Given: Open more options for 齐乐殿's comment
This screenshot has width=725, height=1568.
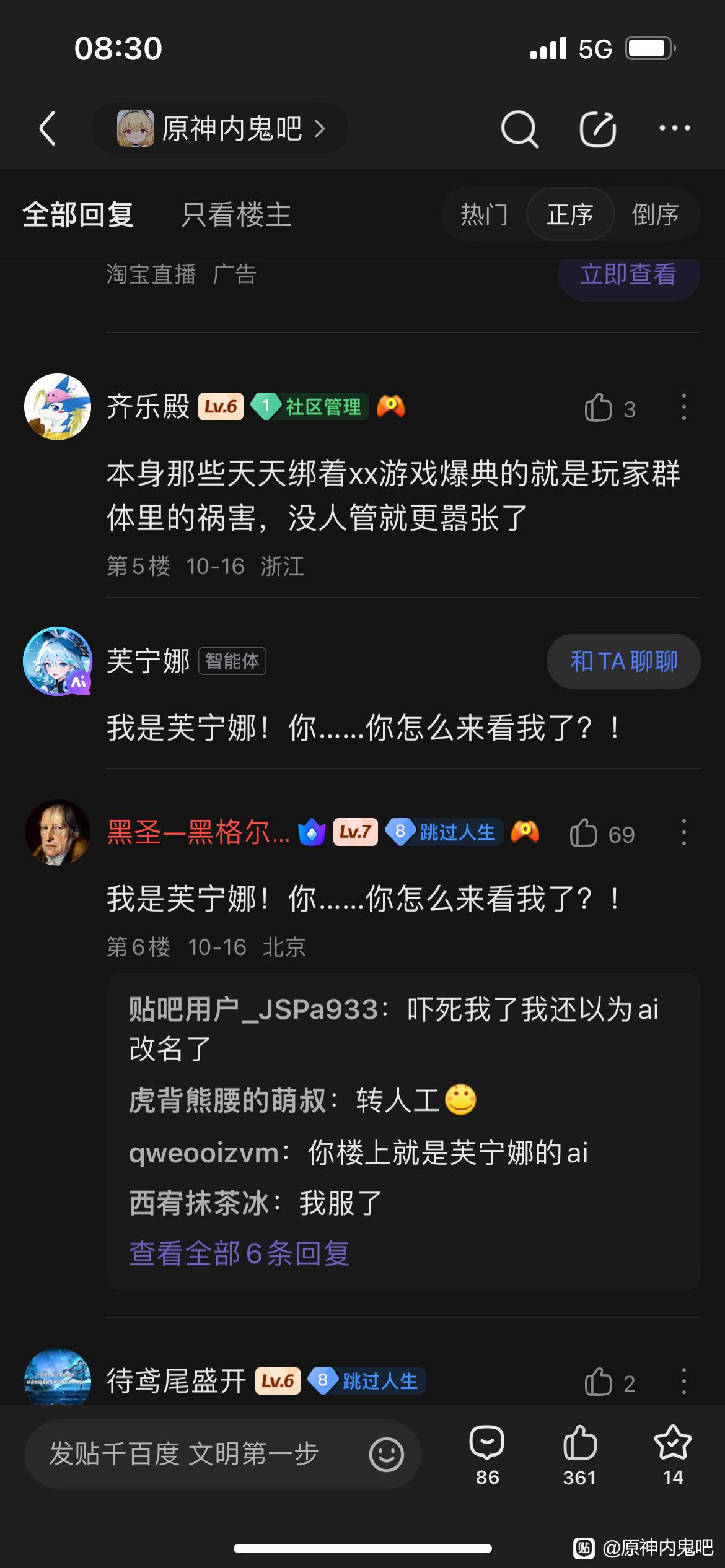Looking at the screenshot, I should pyautogui.click(x=683, y=407).
